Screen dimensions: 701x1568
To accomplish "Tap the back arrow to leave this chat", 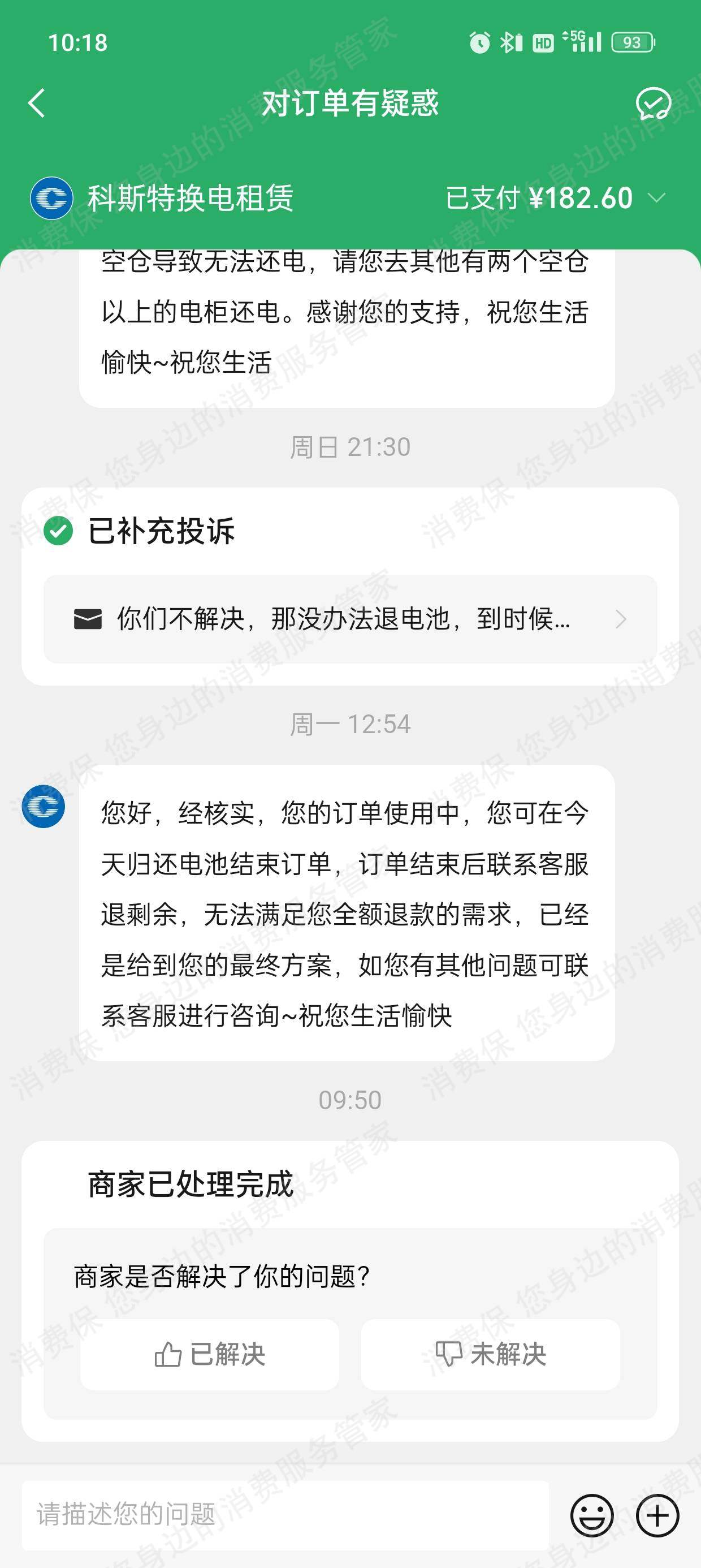I will click(37, 104).
